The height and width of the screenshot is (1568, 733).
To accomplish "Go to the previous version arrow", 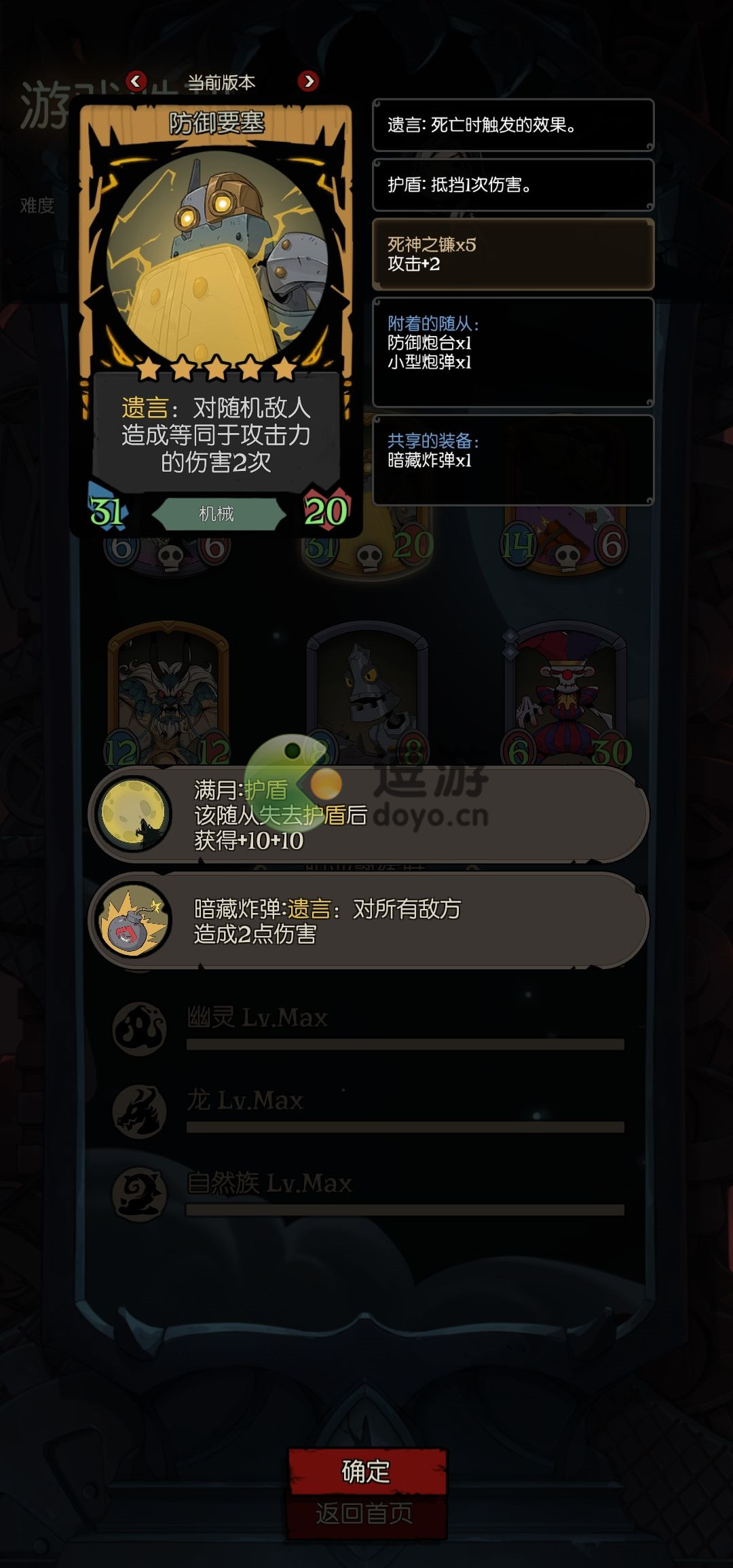I will pos(136,81).
